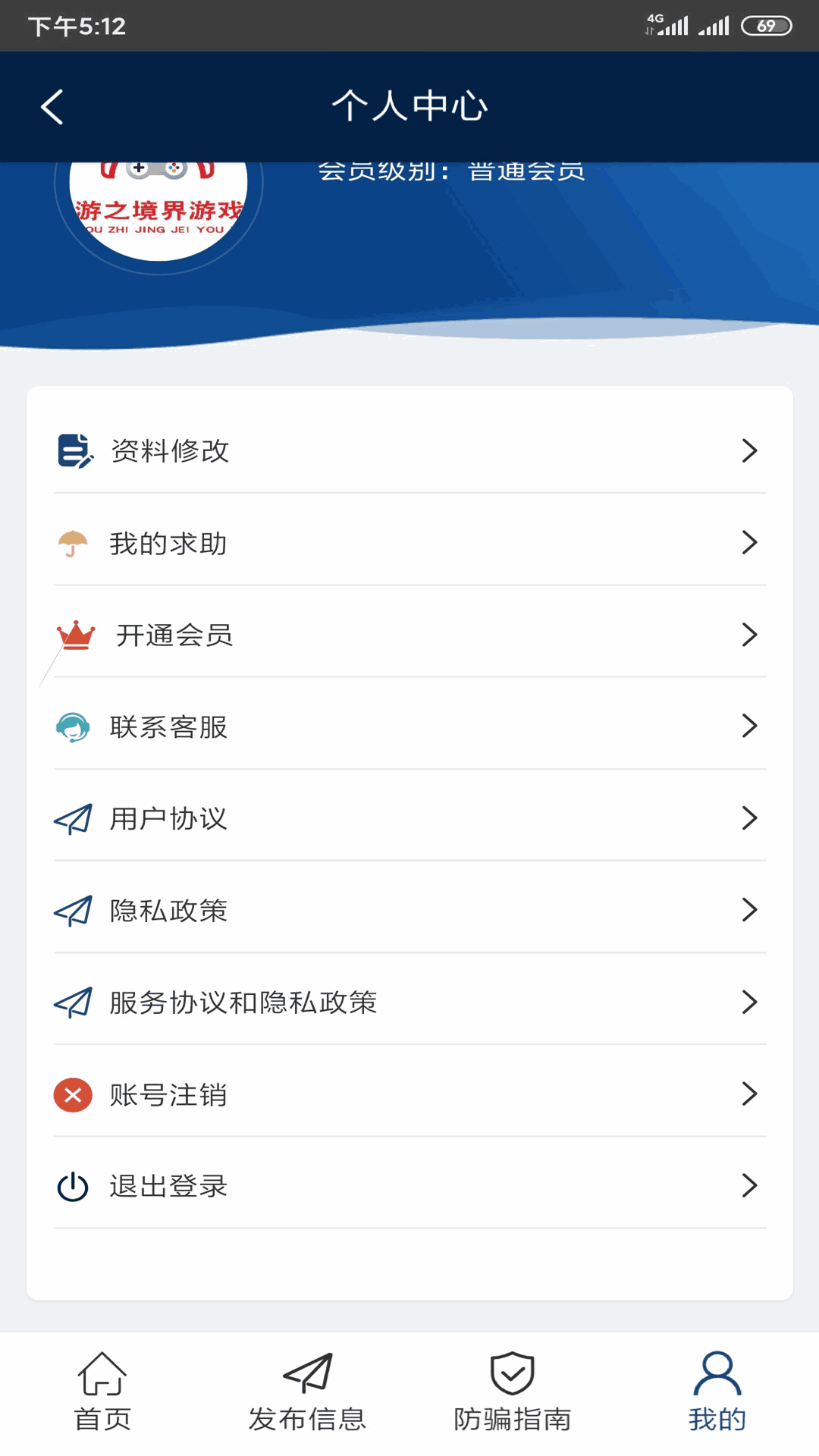Image resolution: width=819 pixels, height=1456 pixels.
Task: Select 开通会员 to become a member
Action: [x=409, y=635]
